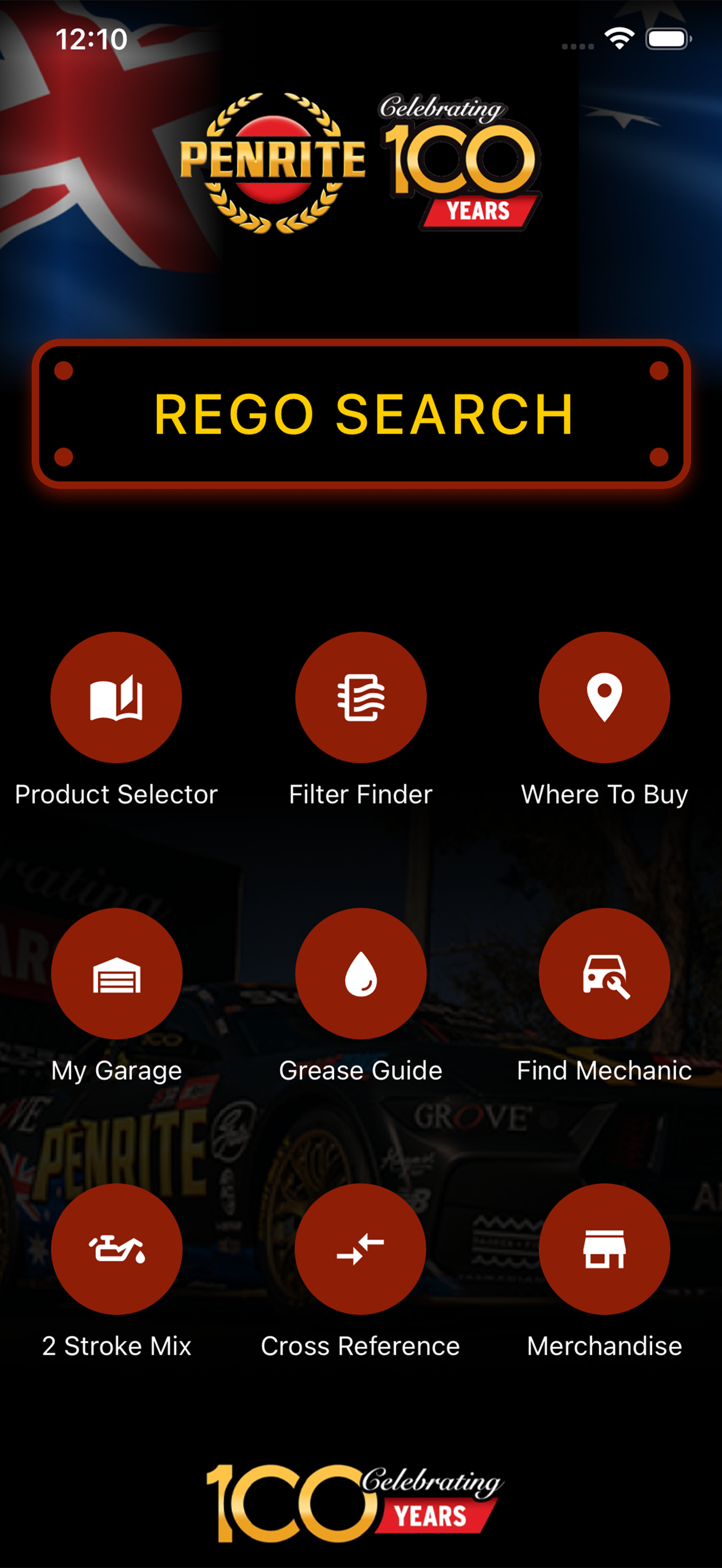Click the Merchandise label text

click(605, 1346)
